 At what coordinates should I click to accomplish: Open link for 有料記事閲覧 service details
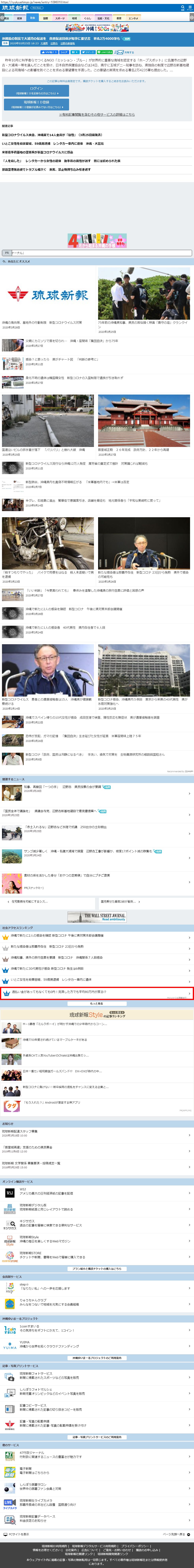(x=97, y=114)
